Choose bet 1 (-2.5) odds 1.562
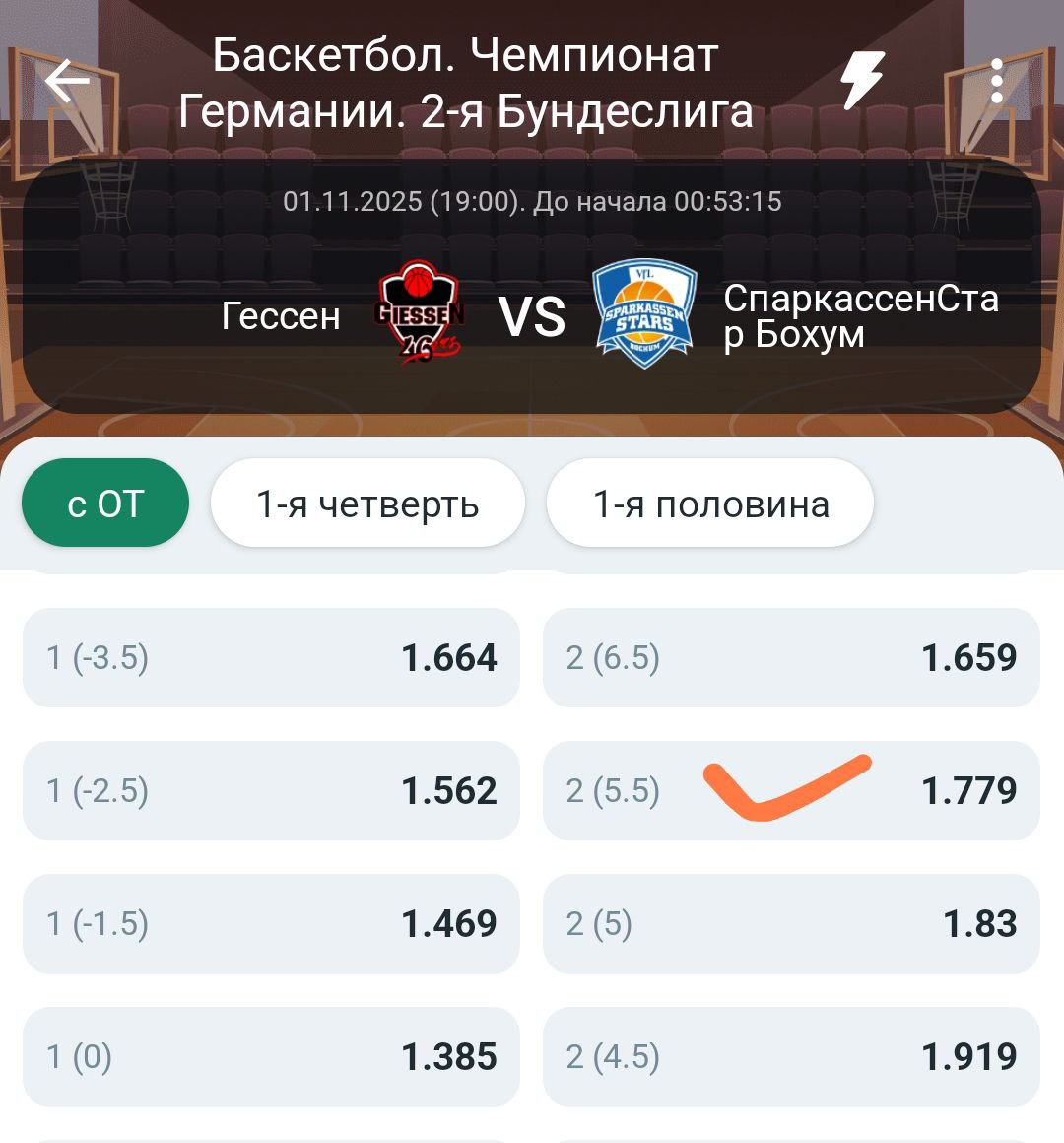The height and width of the screenshot is (1143, 1064). click(x=271, y=790)
